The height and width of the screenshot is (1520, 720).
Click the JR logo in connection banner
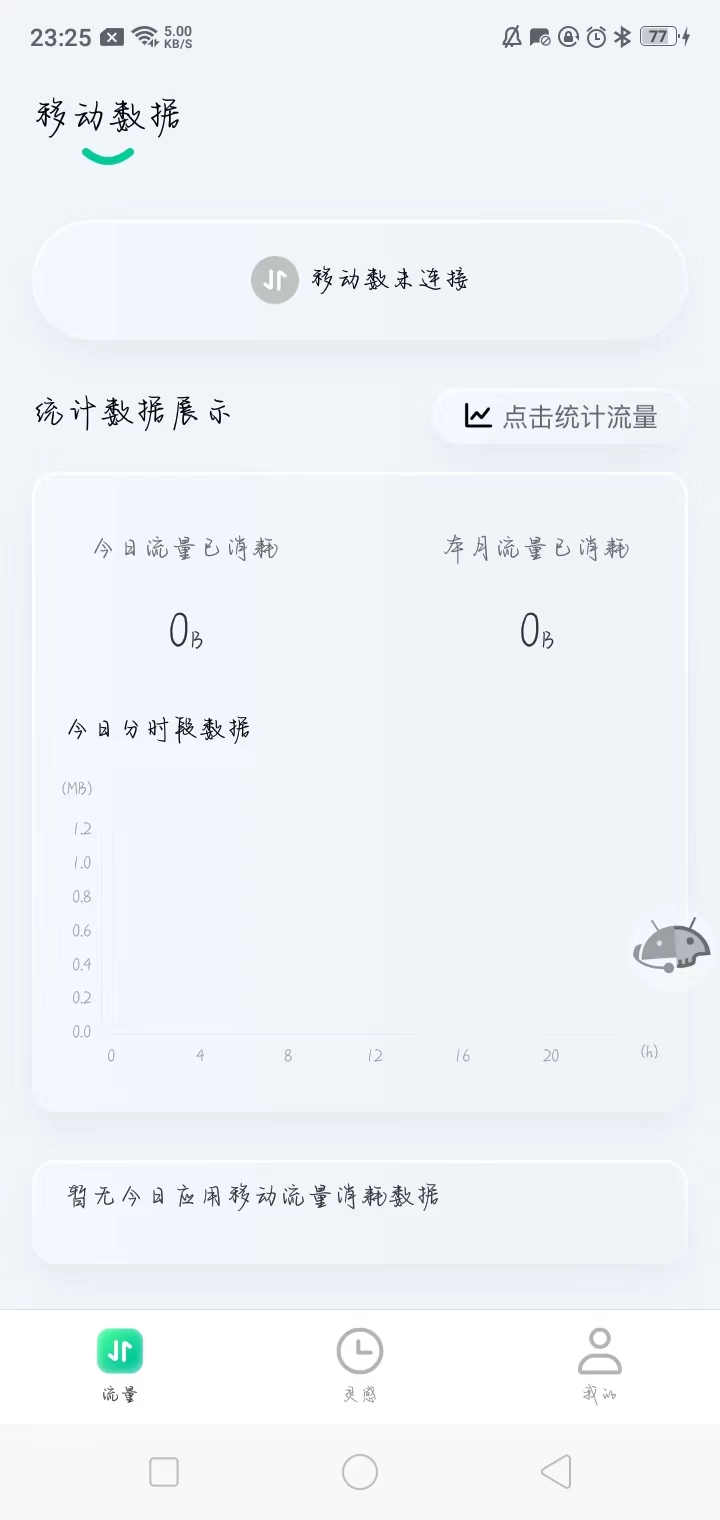[275, 280]
